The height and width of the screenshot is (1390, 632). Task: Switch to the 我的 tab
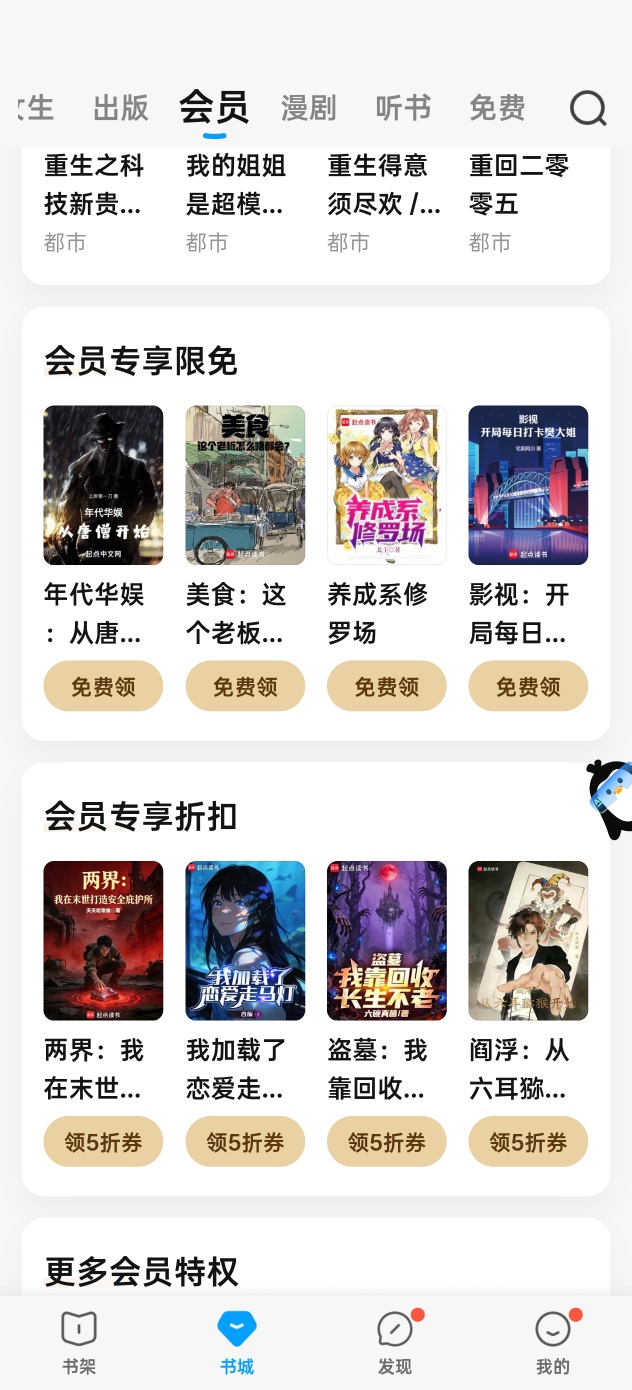click(552, 1342)
